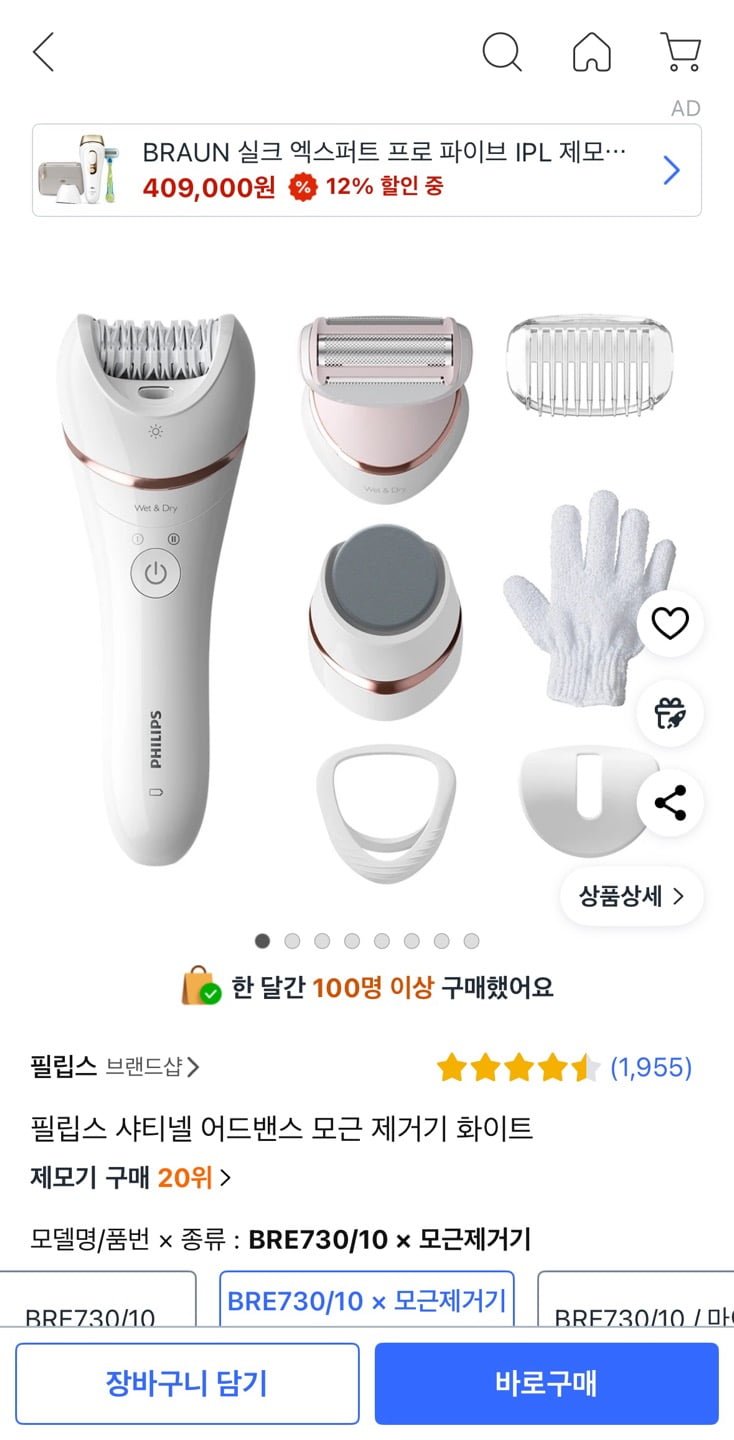Open the BRAUN IPL ad banner
The width and height of the screenshot is (734, 1440).
point(366,170)
